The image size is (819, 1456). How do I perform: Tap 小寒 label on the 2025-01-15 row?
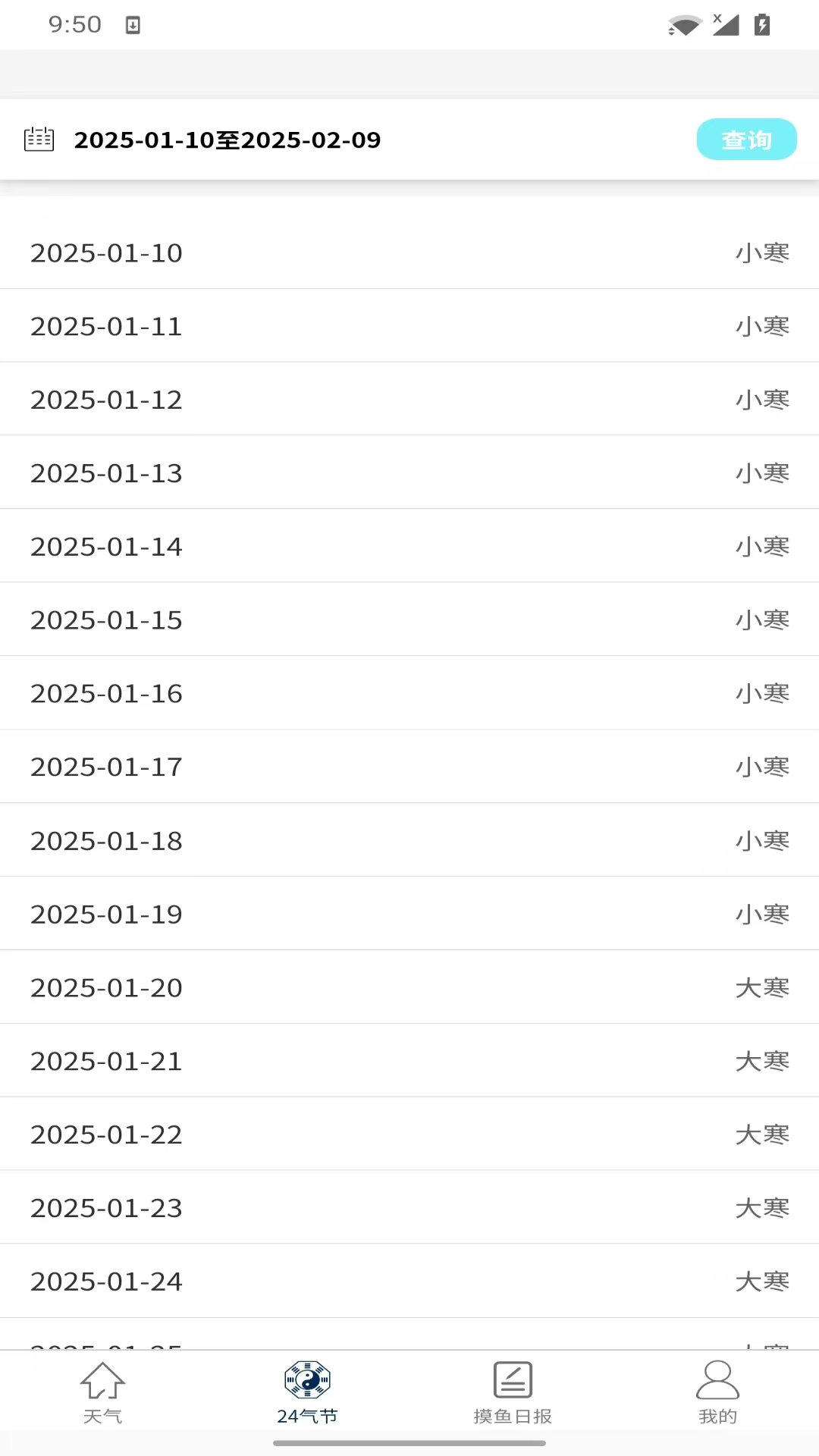tap(763, 619)
